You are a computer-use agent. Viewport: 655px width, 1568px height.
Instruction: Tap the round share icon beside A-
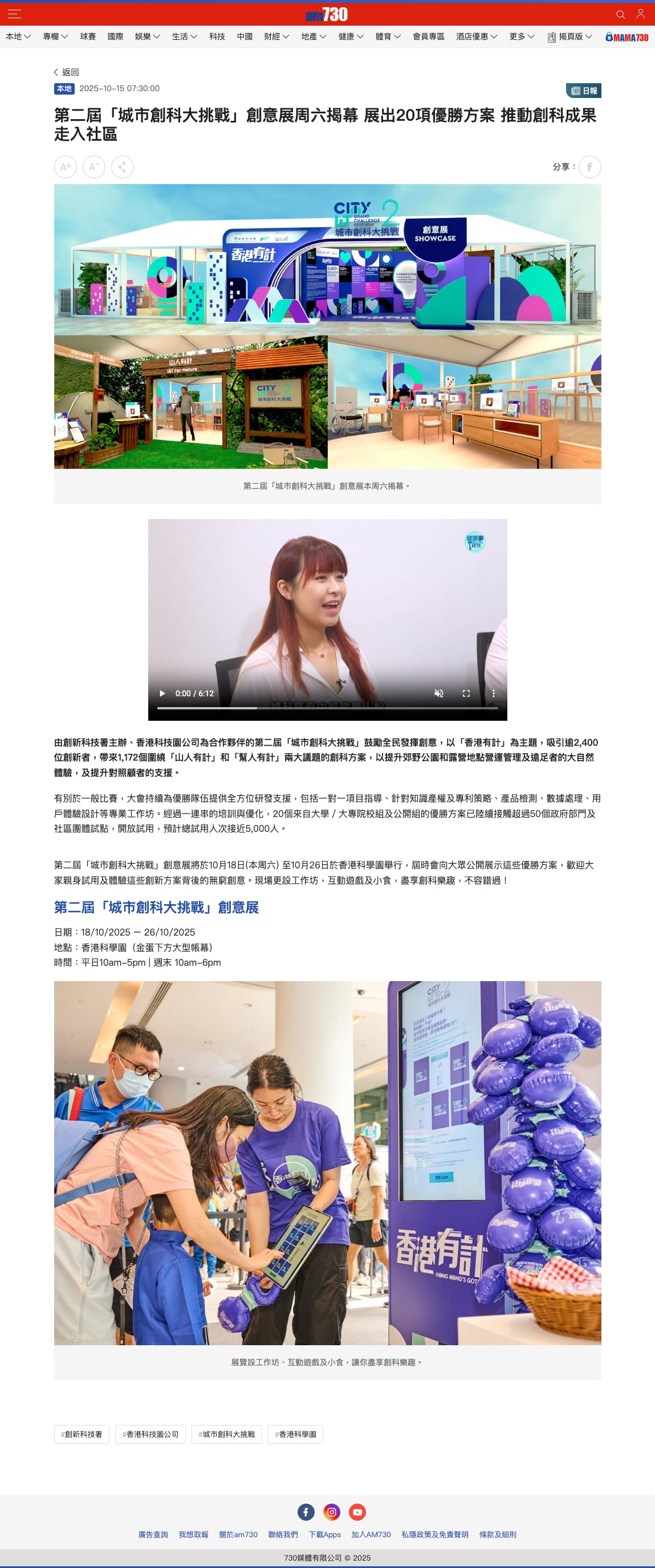[x=123, y=167]
